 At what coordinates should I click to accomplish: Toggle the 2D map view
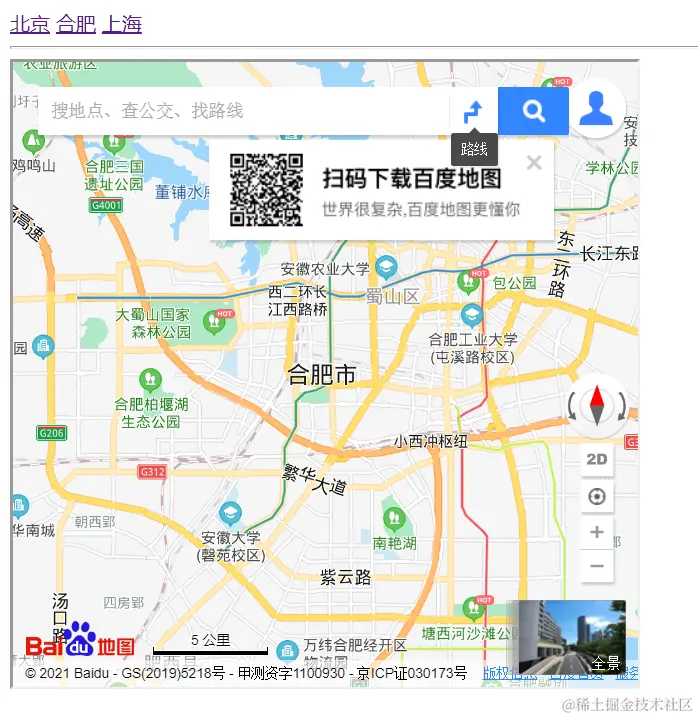[x=597, y=459]
